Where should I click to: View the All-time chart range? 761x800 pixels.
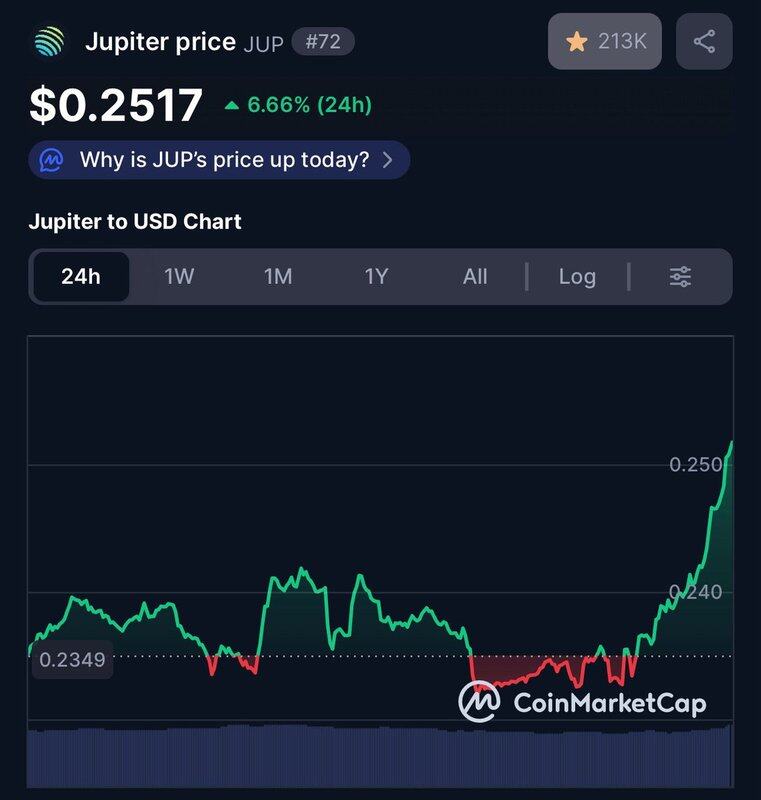(x=475, y=277)
